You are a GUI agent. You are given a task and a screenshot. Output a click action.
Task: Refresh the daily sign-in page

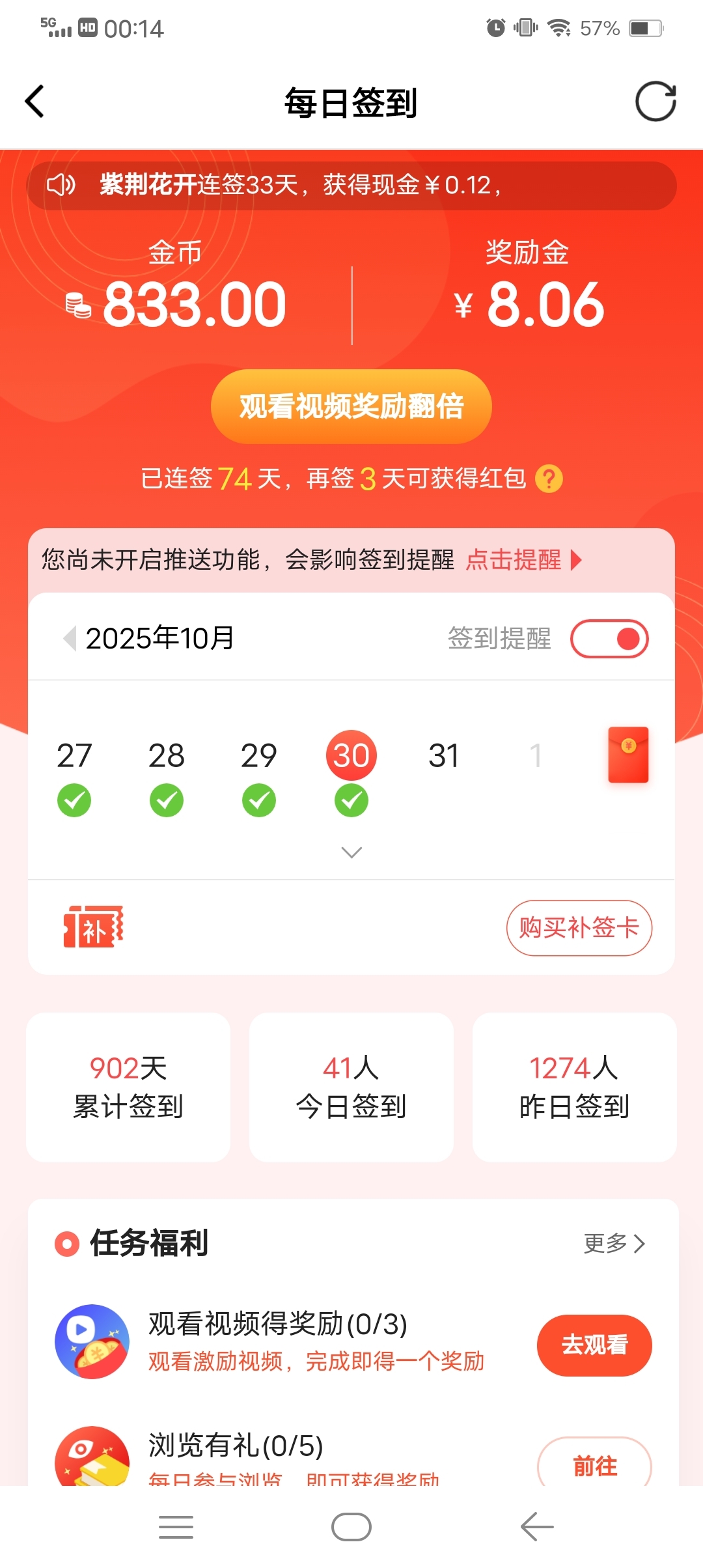[655, 102]
